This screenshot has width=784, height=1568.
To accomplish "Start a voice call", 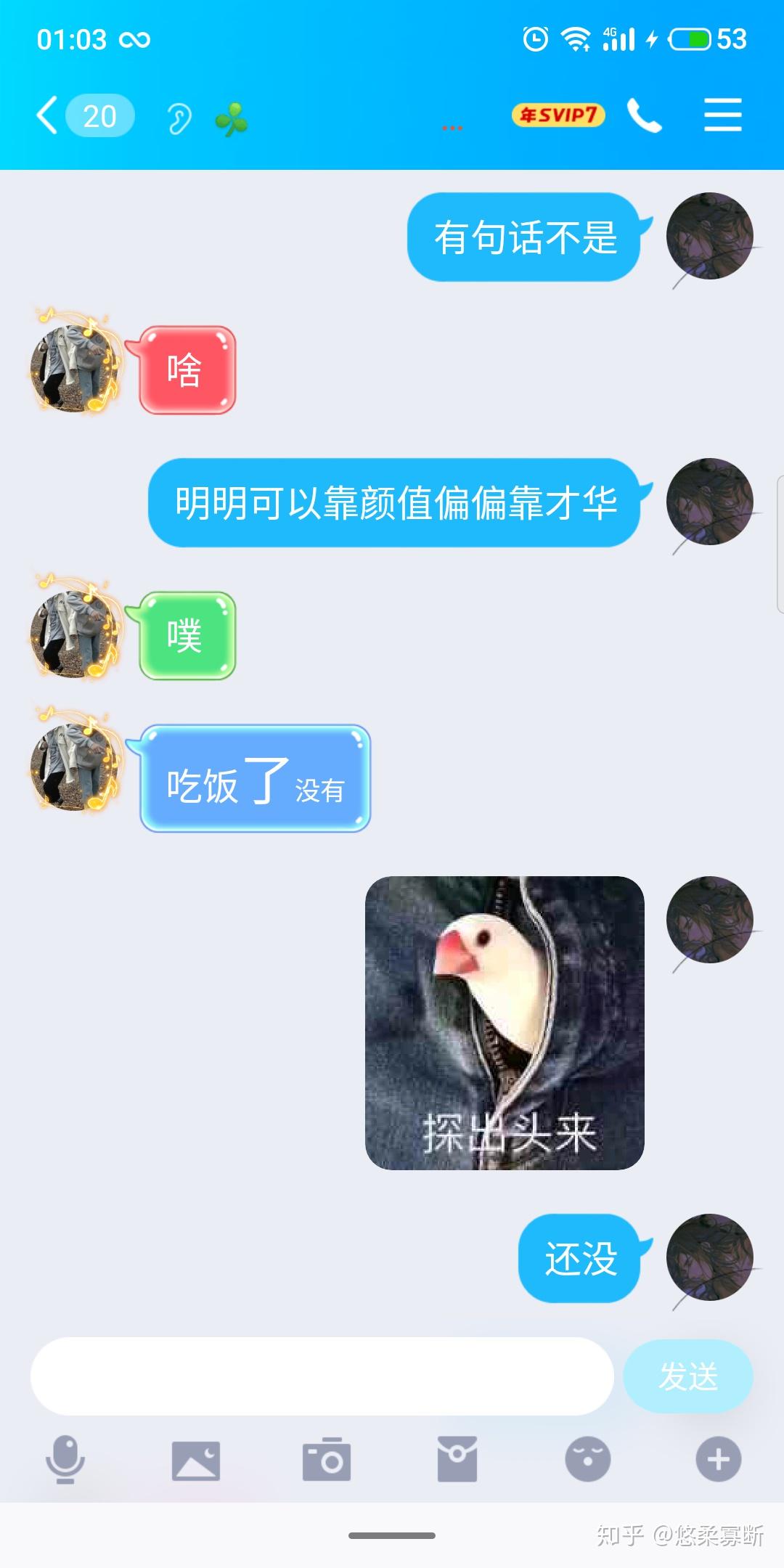I will point(644,116).
